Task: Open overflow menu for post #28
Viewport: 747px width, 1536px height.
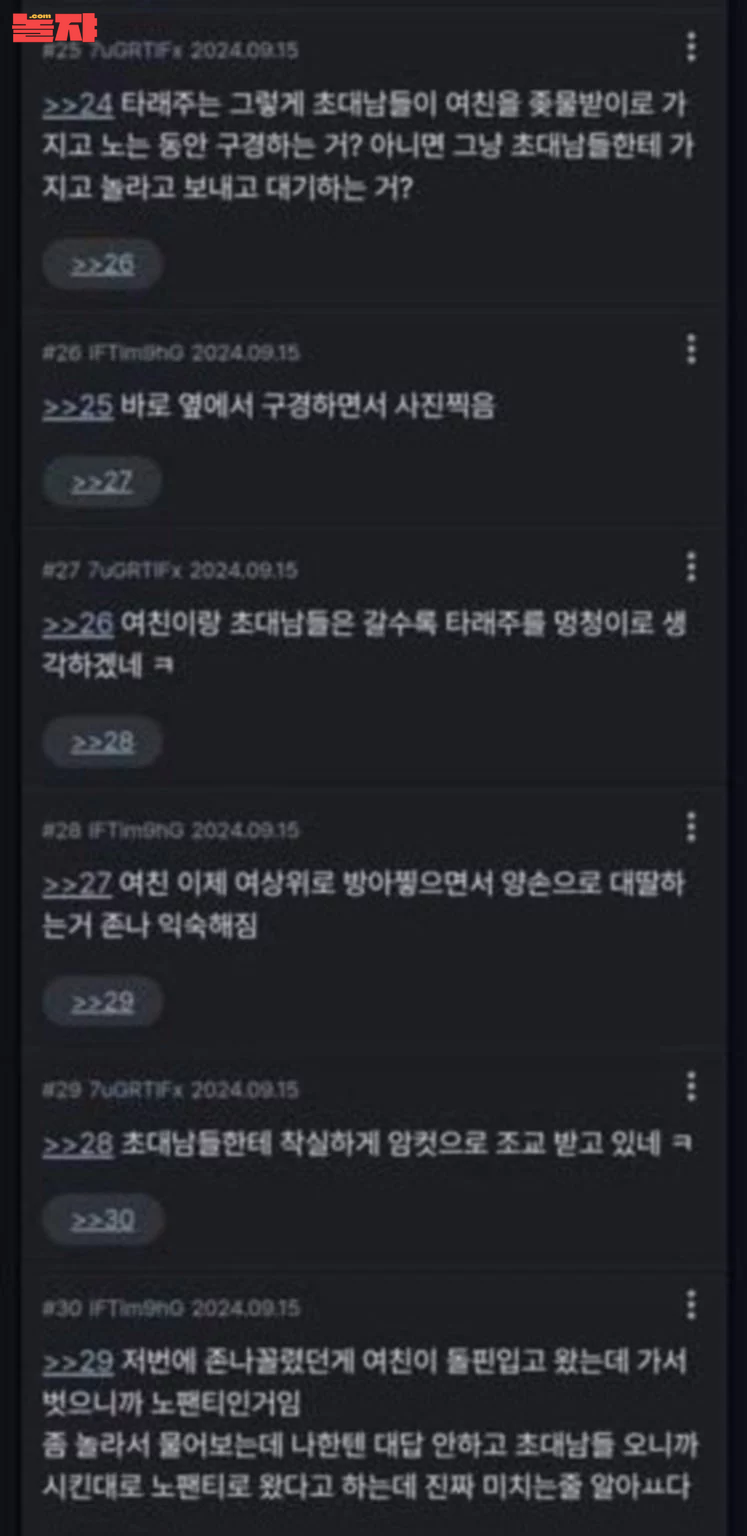Action: tap(691, 827)
